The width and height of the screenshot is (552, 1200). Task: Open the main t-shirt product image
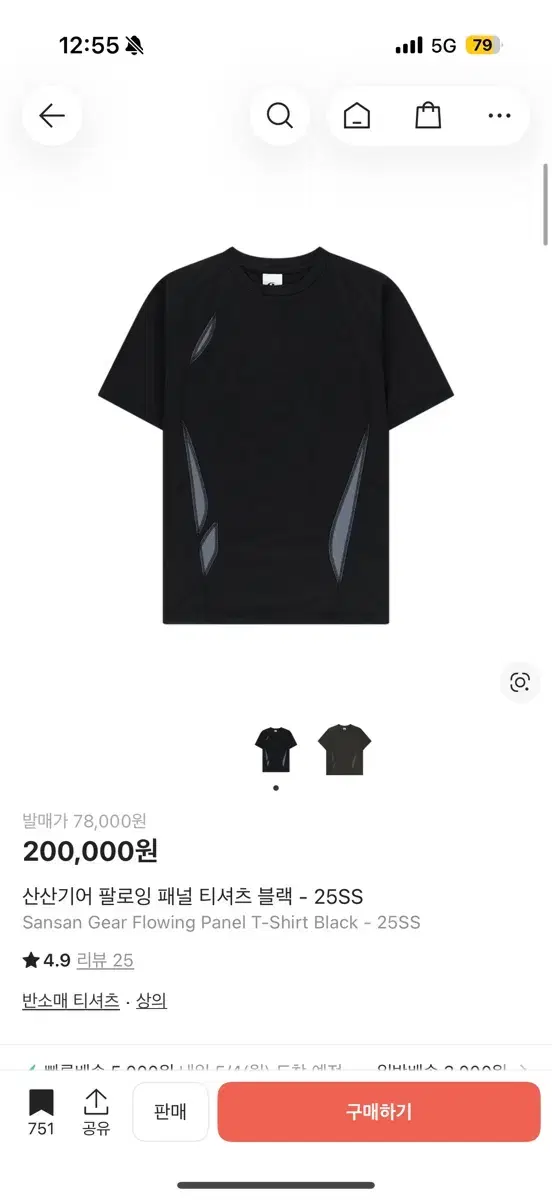(276, 434)
